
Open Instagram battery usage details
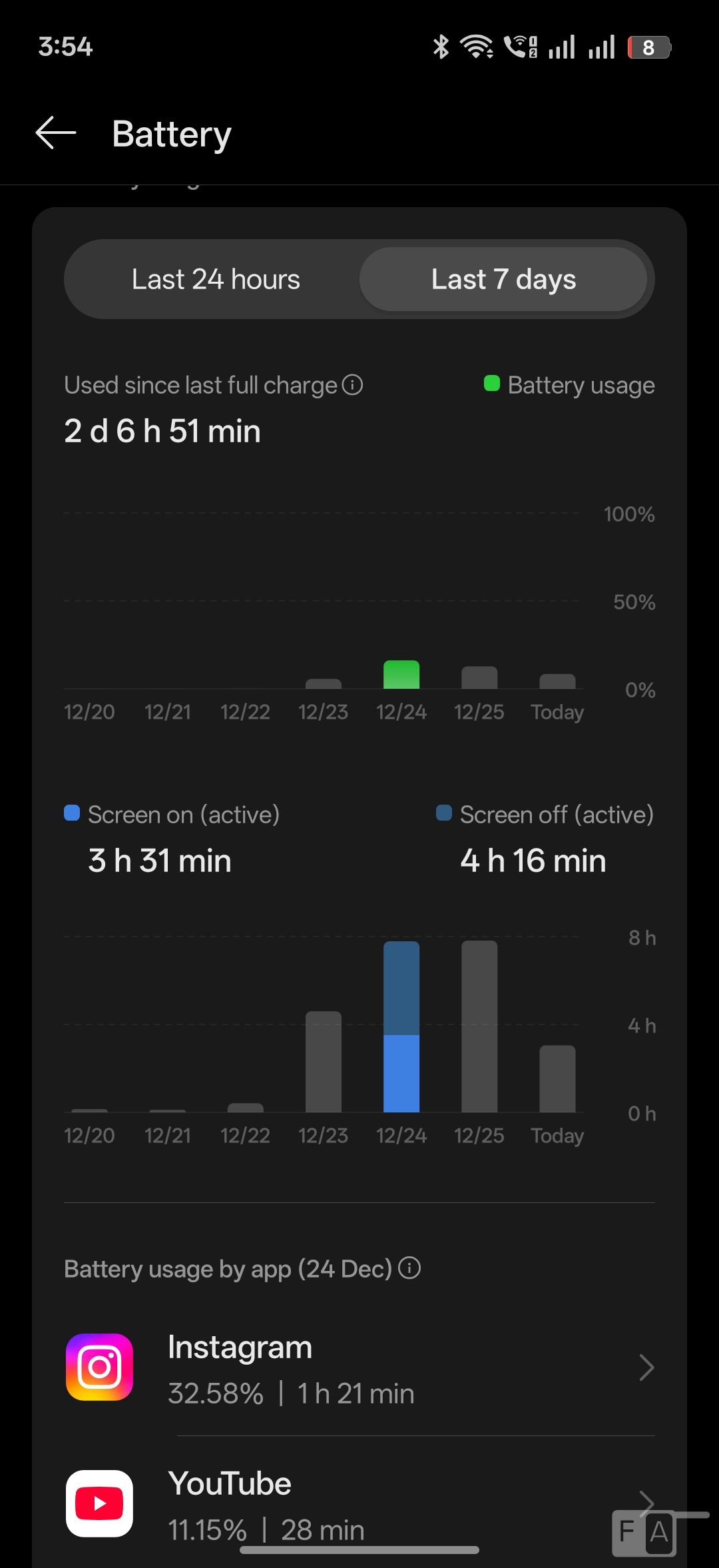359,1368
